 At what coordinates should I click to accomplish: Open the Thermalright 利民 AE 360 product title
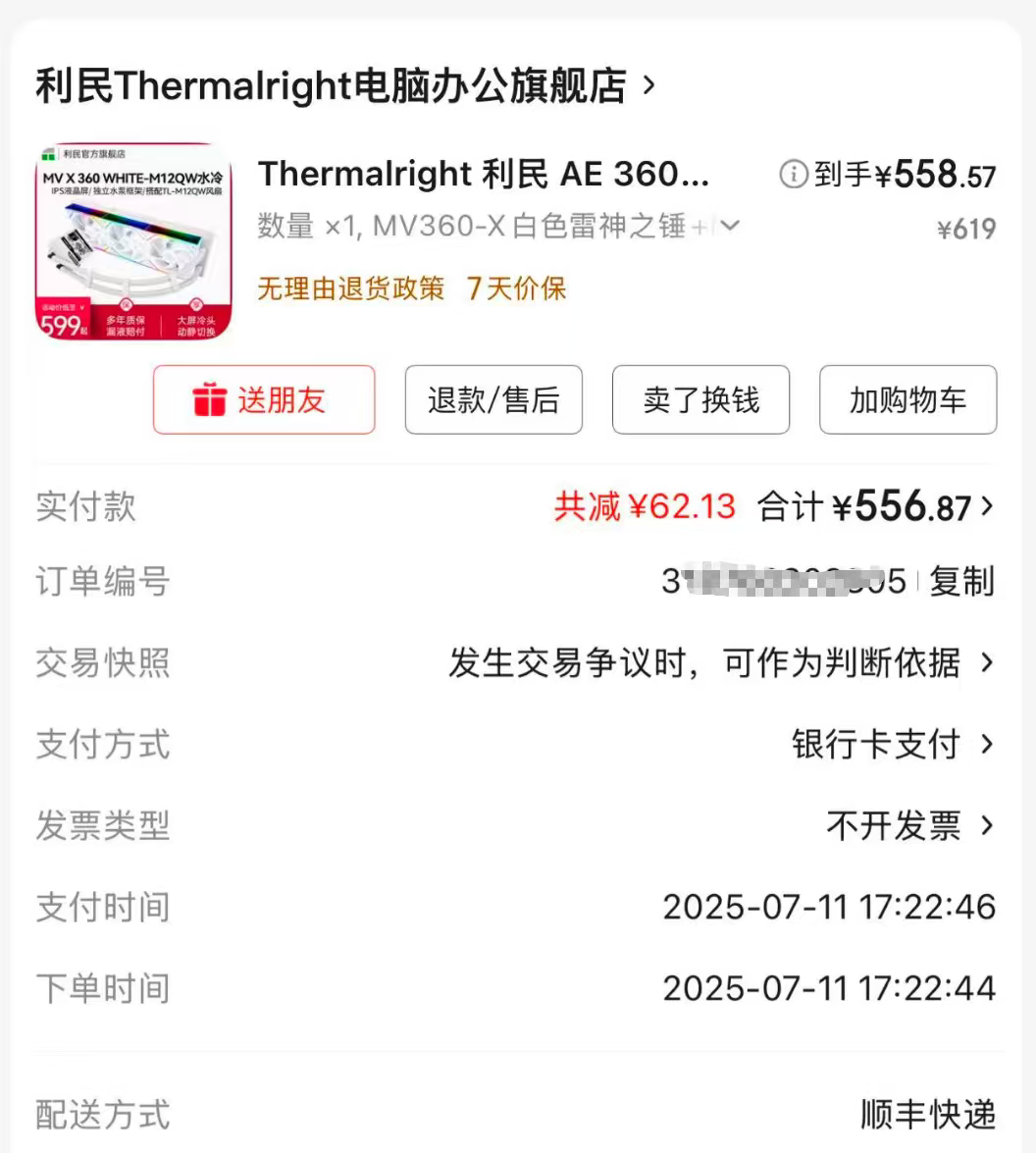tap(483, 174)
